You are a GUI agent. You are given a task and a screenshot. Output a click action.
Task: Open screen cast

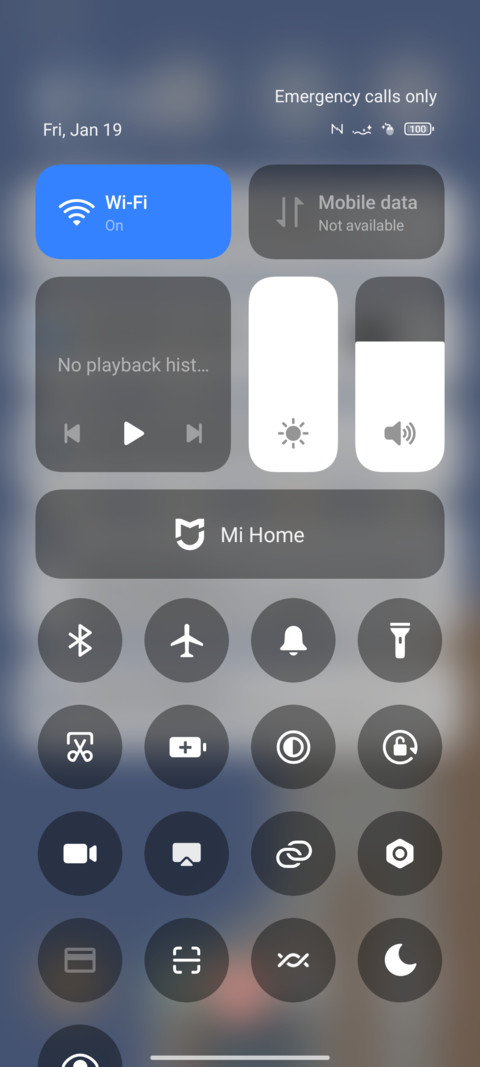coord(187,853)
